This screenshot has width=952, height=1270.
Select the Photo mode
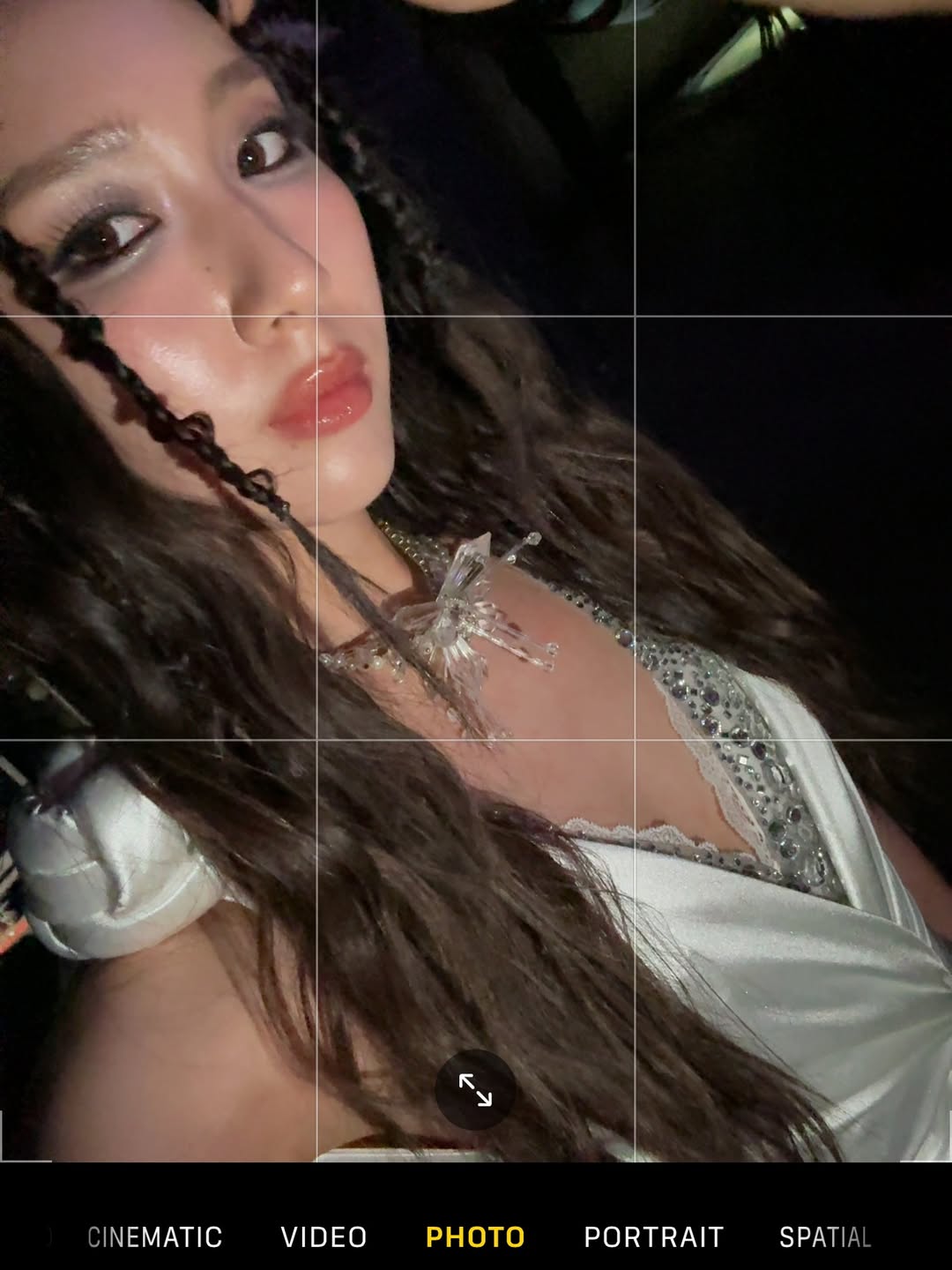pos(475,1236)
